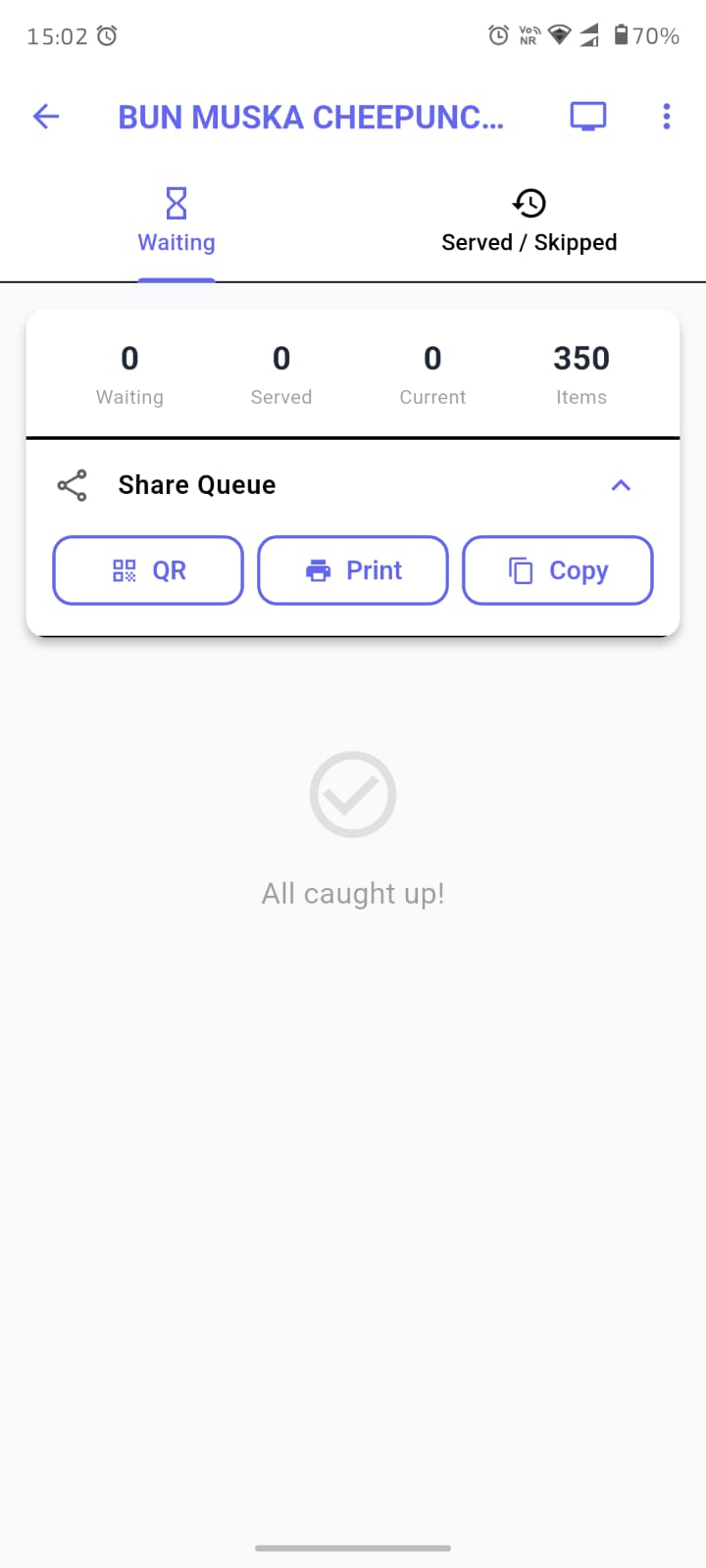The height and width of the screenshot is (1568, 706).
Task: Tap the back arrow to exit queue
Action: [x=45, y=116]
